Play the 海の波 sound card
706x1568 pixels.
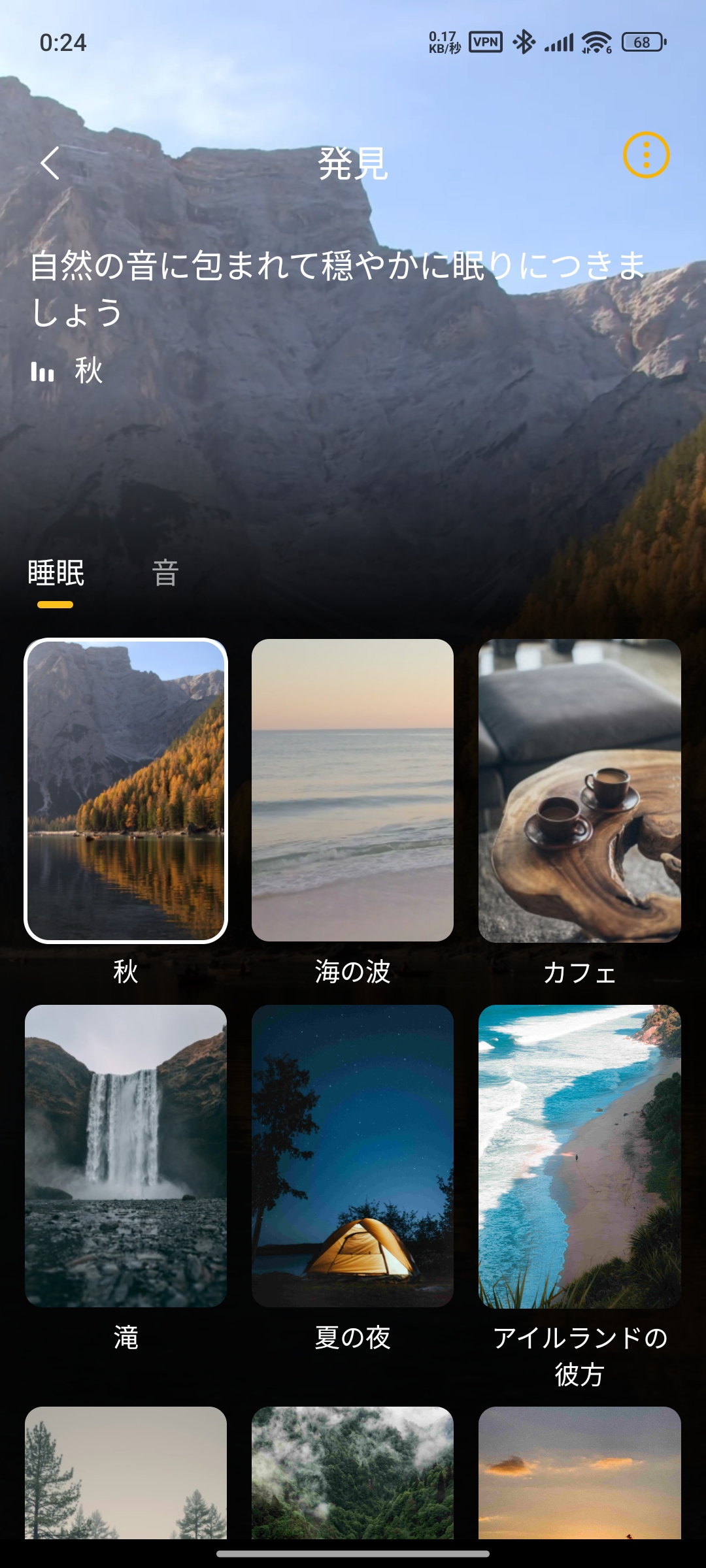(352, 791)
